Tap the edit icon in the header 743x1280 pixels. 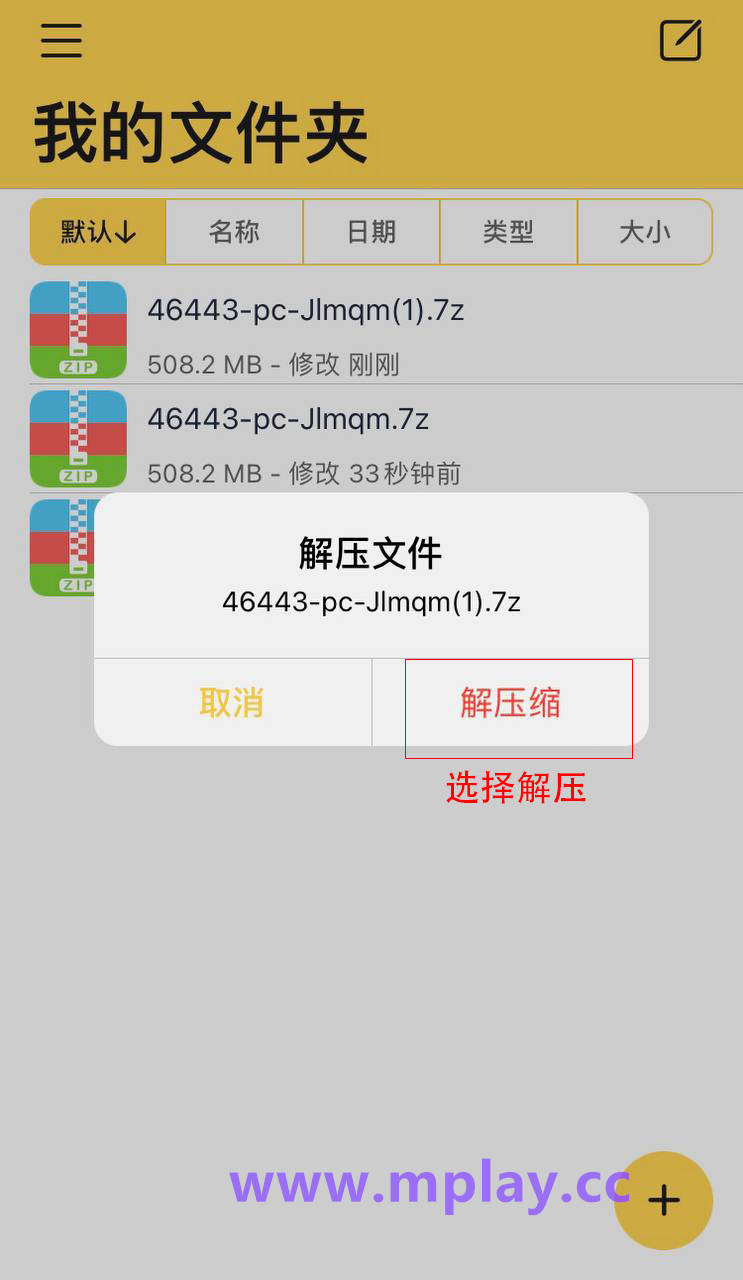680,41
